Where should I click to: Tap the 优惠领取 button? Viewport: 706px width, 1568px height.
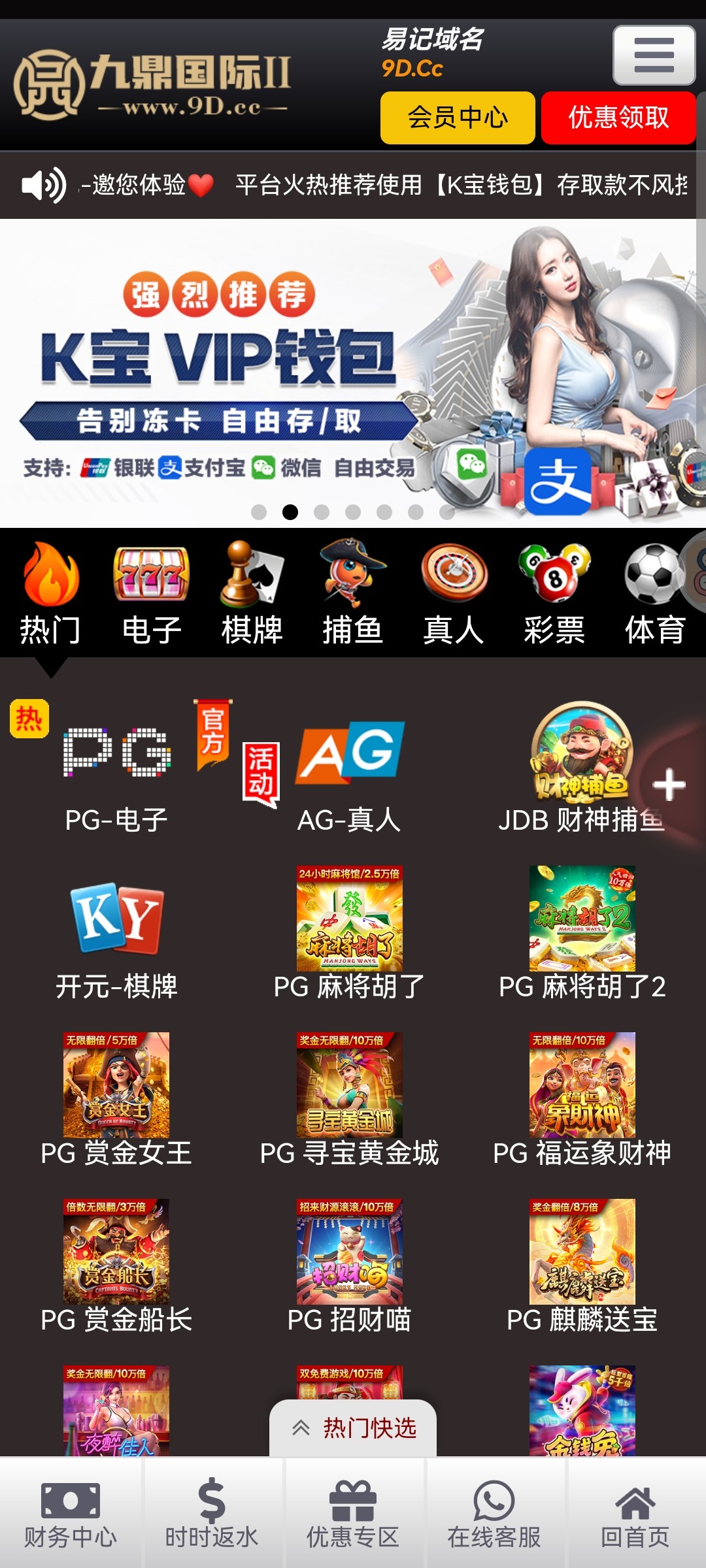618,118
